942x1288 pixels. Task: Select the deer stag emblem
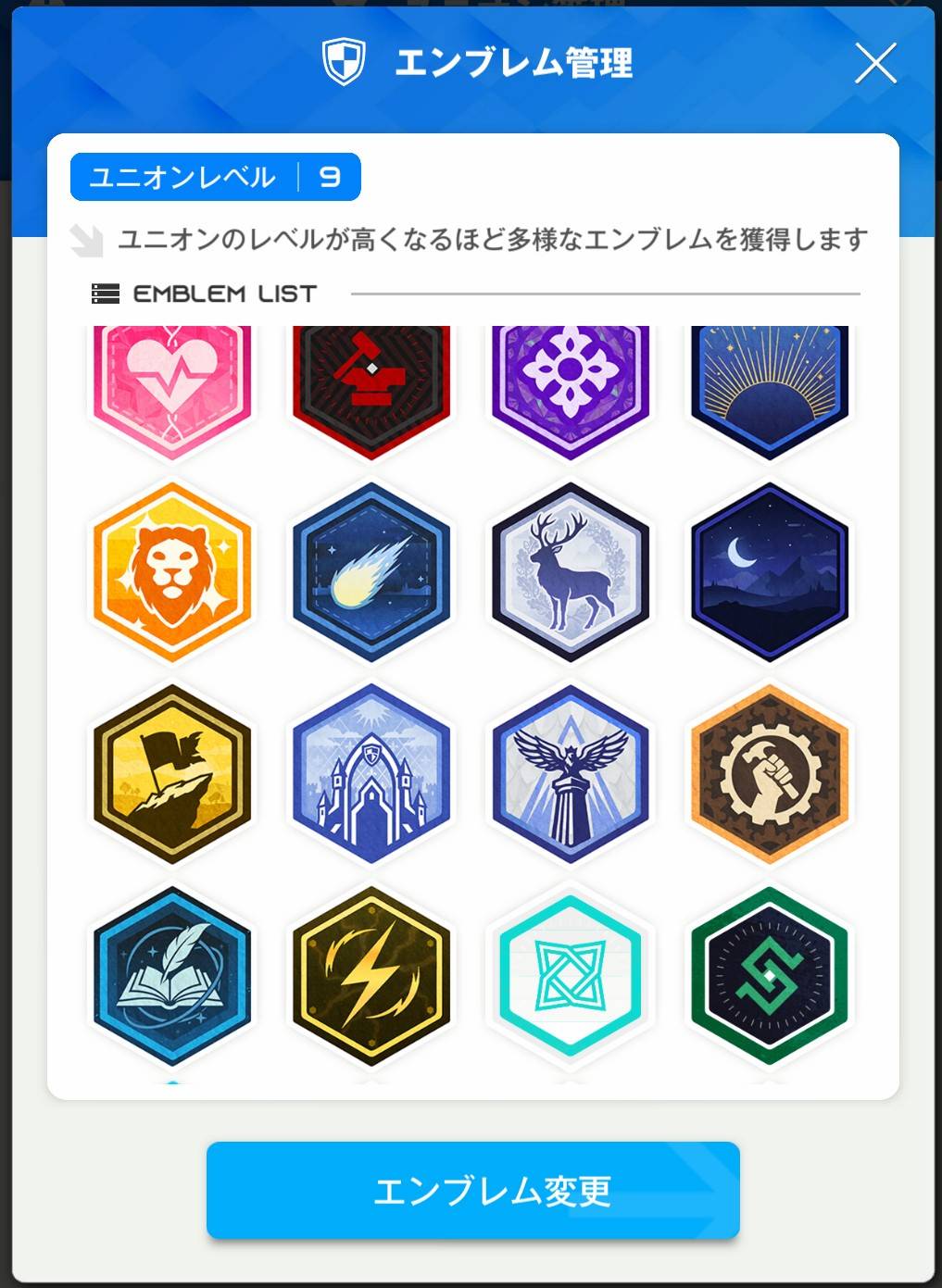571,572
